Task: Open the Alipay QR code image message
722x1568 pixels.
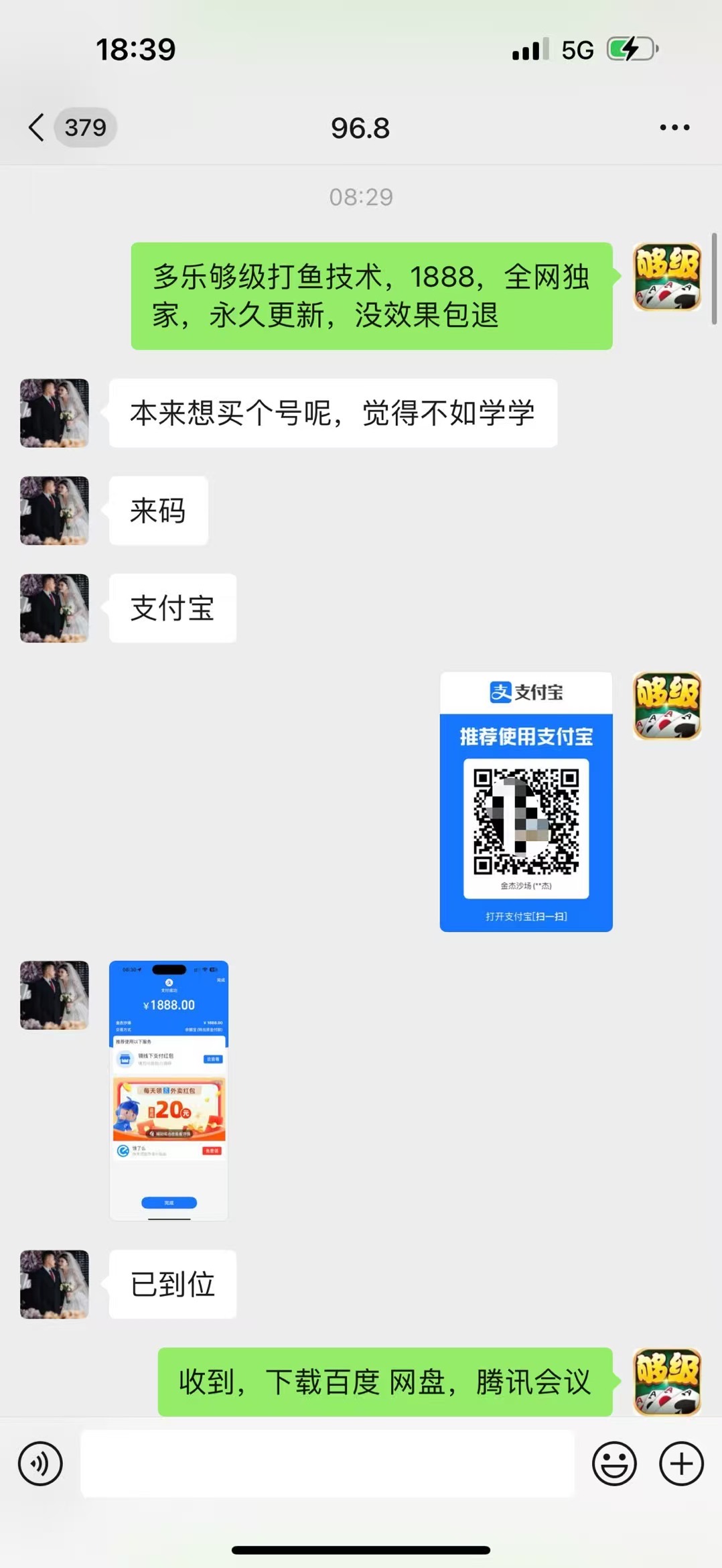Action: pyautogui.click(x=526, y=801)
